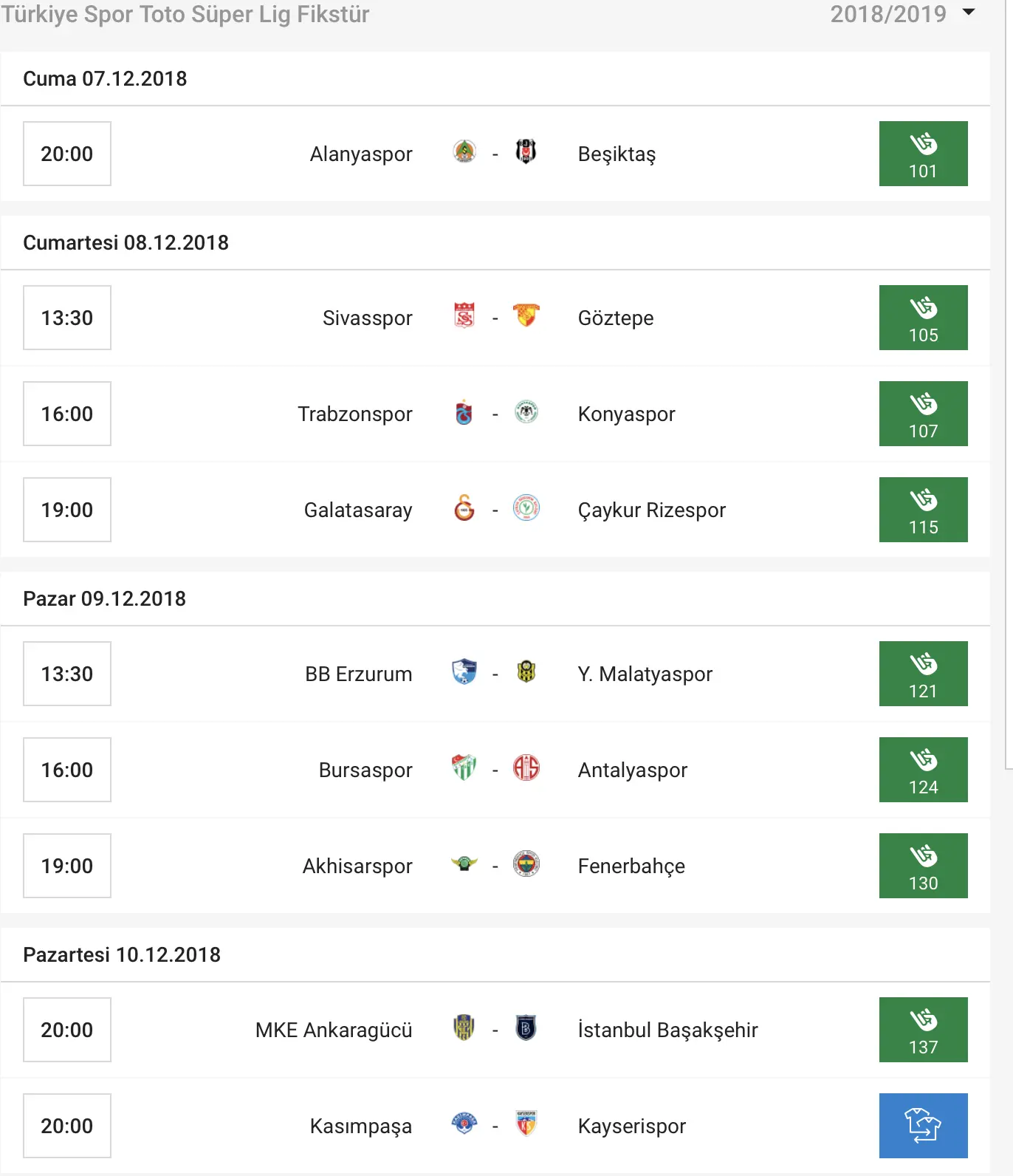
Task: Tap the 115 button for Galatasaray - Çaykur Rizespor
Action: tap(923, 510)
